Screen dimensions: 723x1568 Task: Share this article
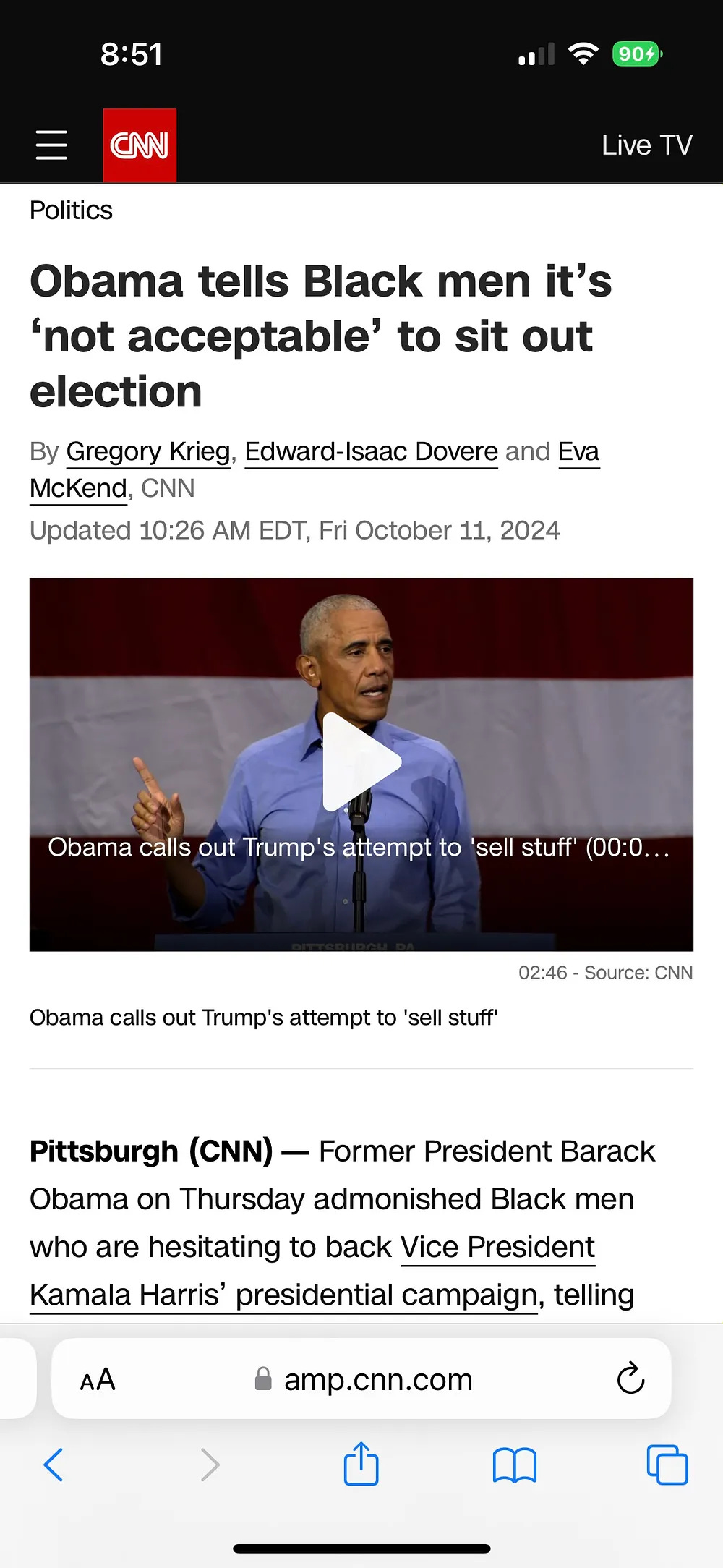tap(361, 1464)
